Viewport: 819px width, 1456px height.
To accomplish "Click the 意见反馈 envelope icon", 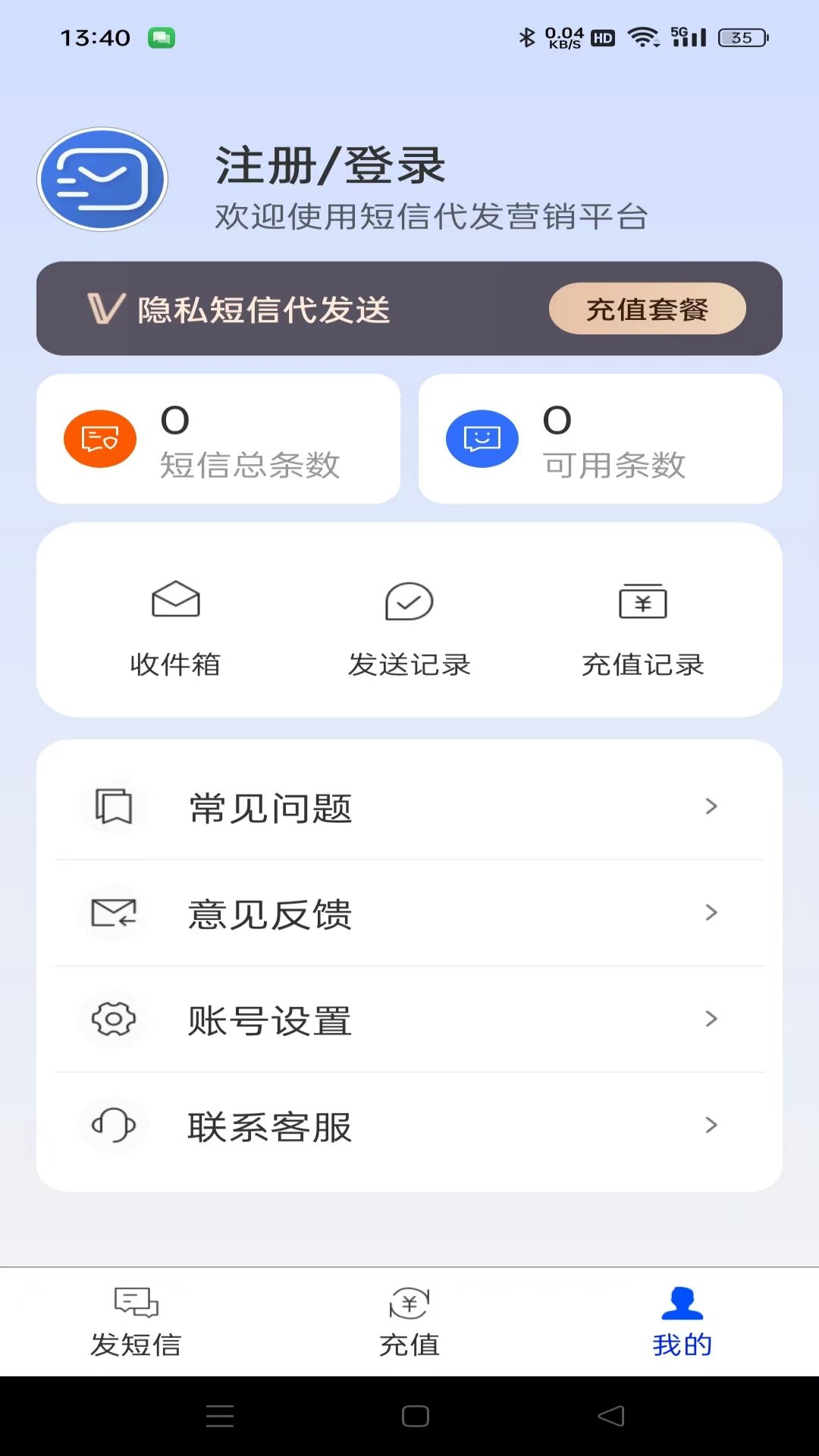I will (113, 914).
